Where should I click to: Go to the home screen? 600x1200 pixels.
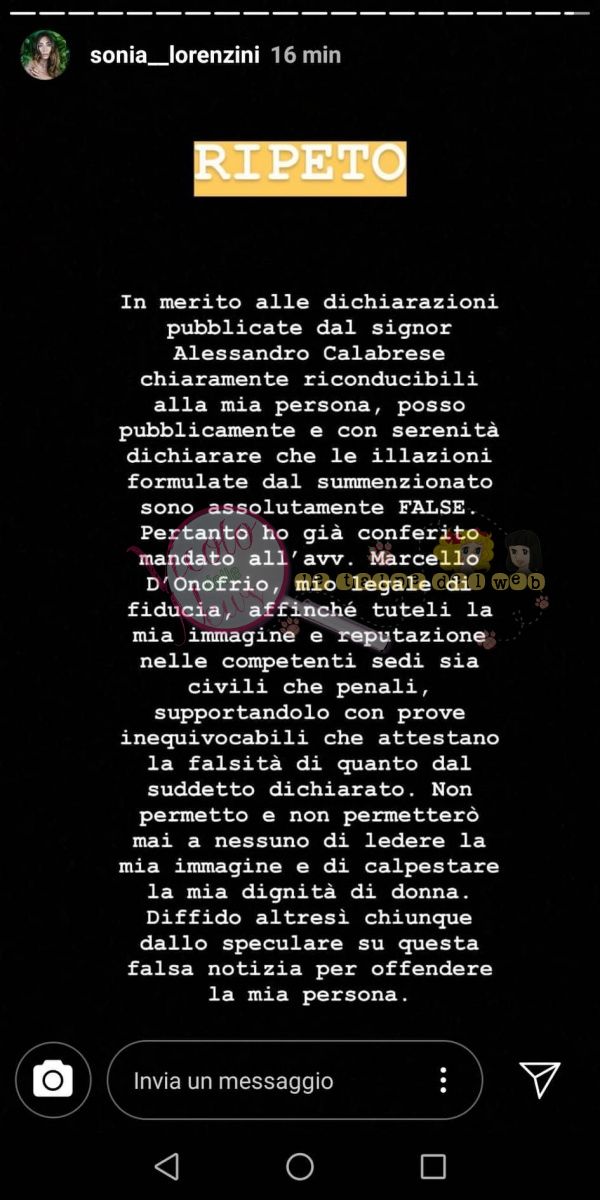(300, 1166)
